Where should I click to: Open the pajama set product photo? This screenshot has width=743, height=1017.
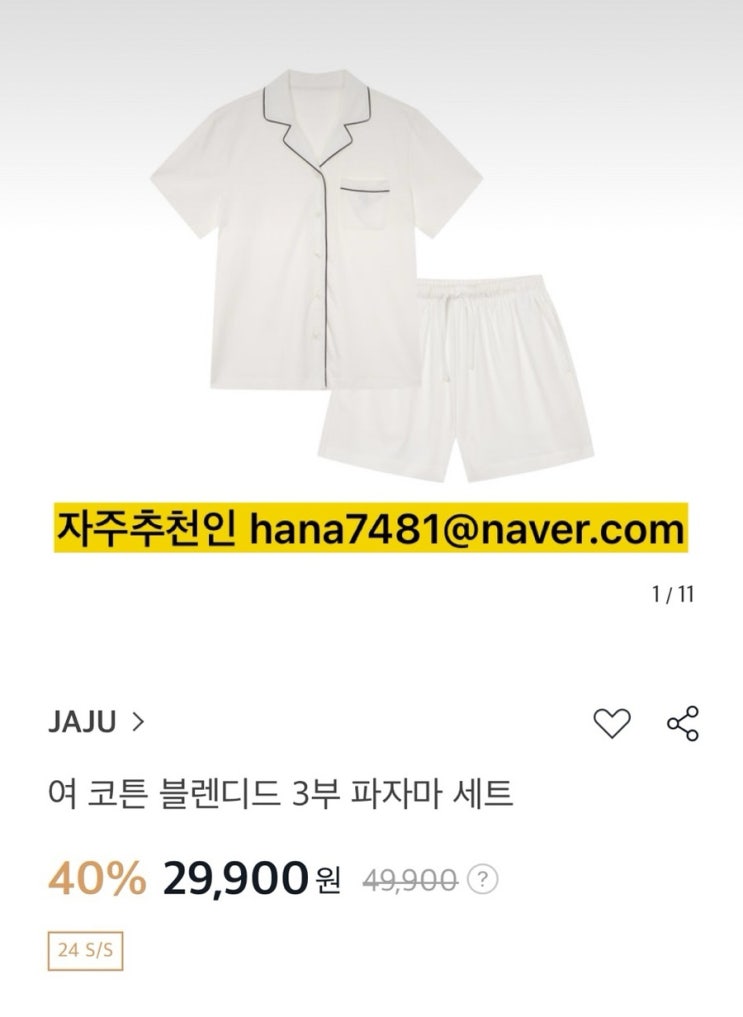click(371, 270)
